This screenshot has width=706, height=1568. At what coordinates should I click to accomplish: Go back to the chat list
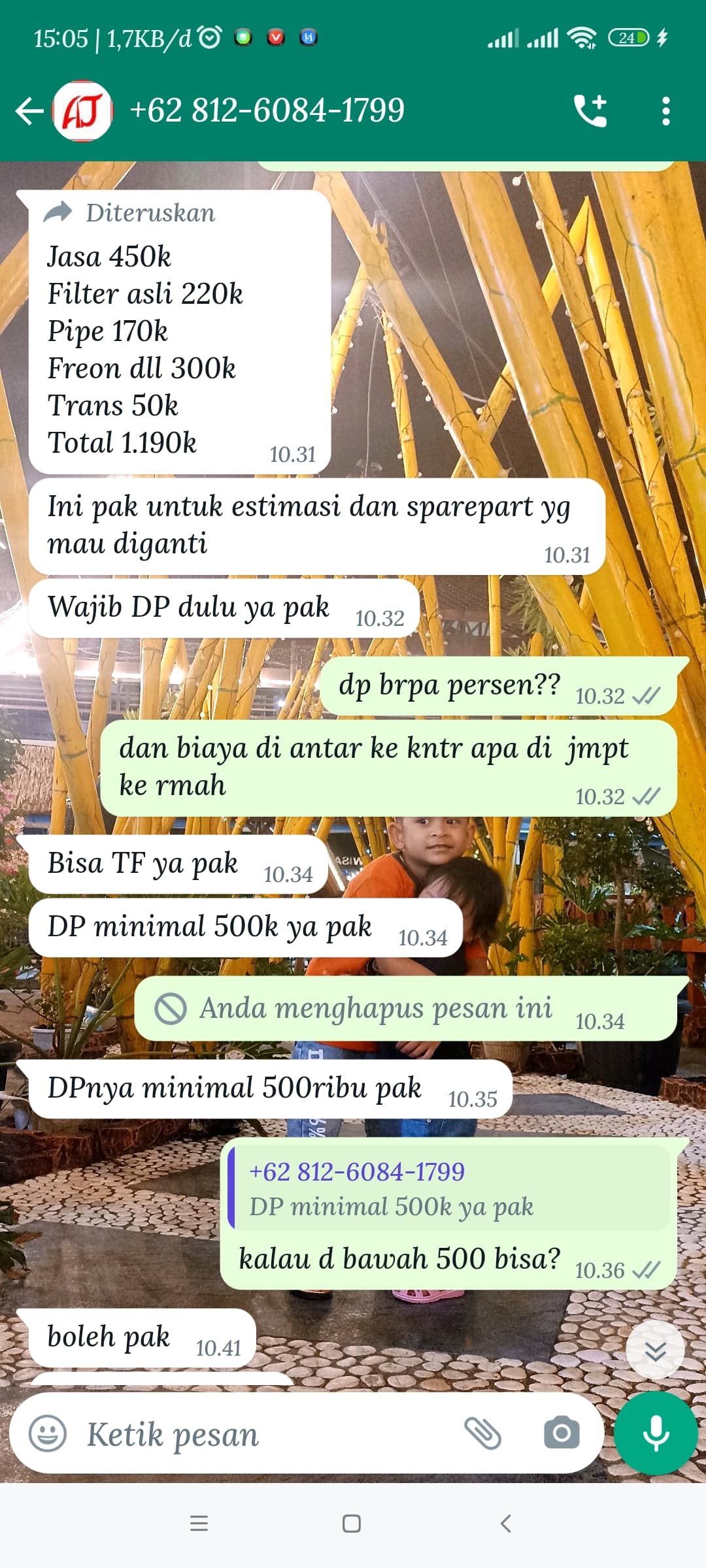pos(29,111)
